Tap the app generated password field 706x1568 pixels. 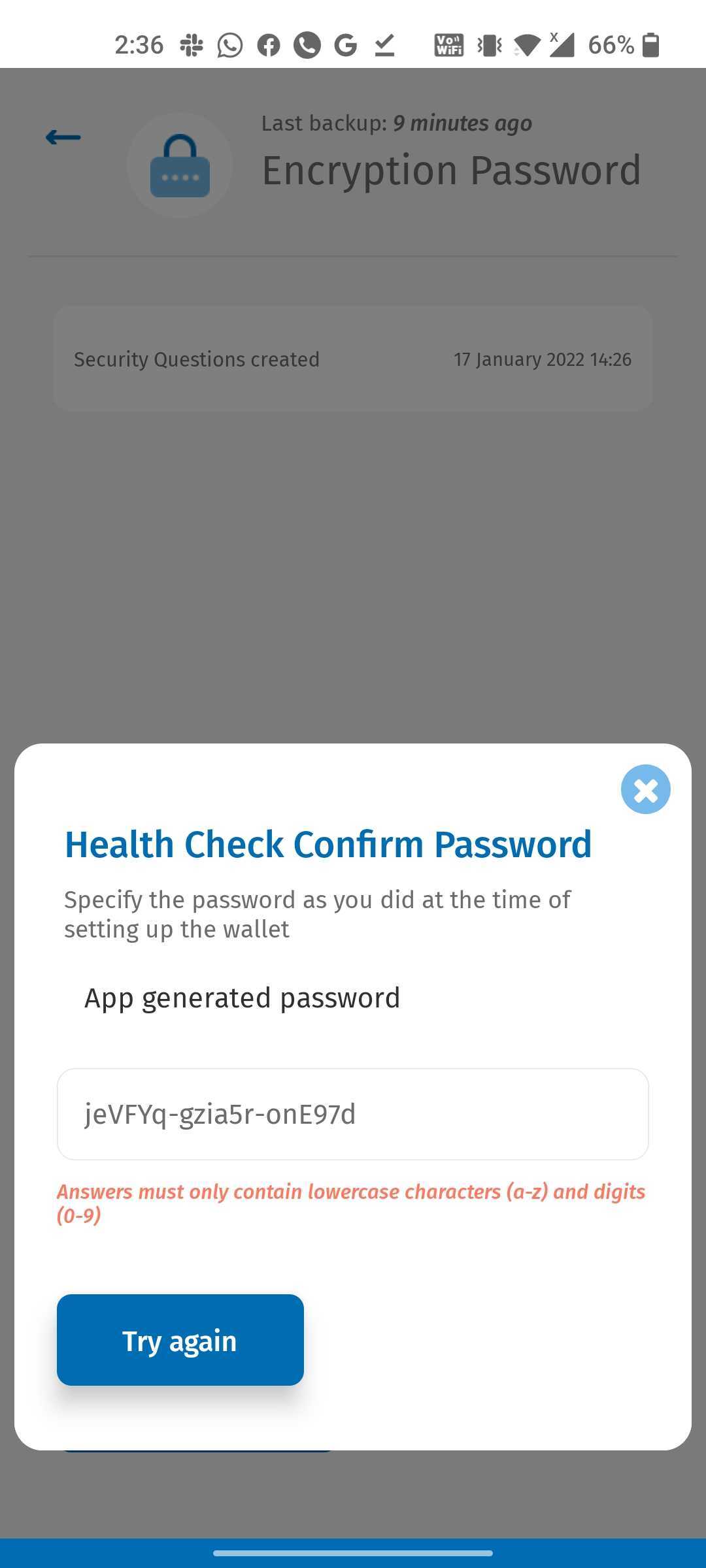pyautogui.click(x=353, y=1115)
